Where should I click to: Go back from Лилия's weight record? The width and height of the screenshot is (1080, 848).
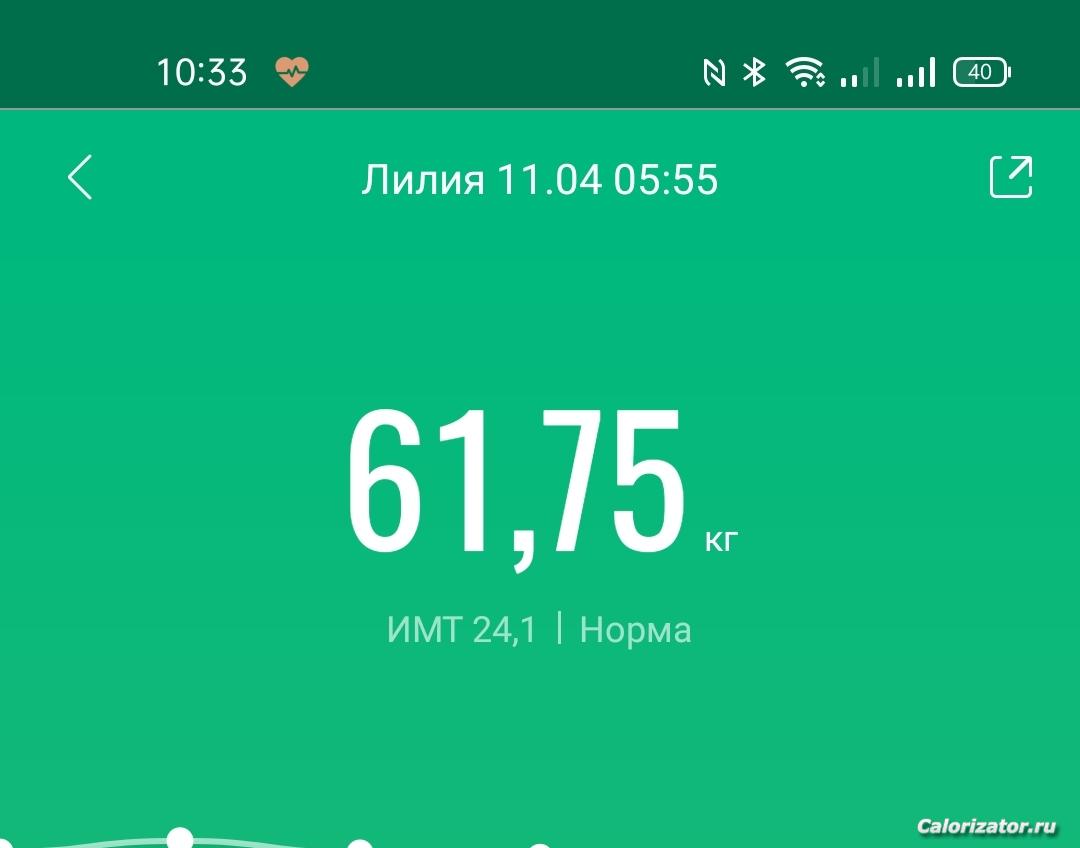point(80,178)
